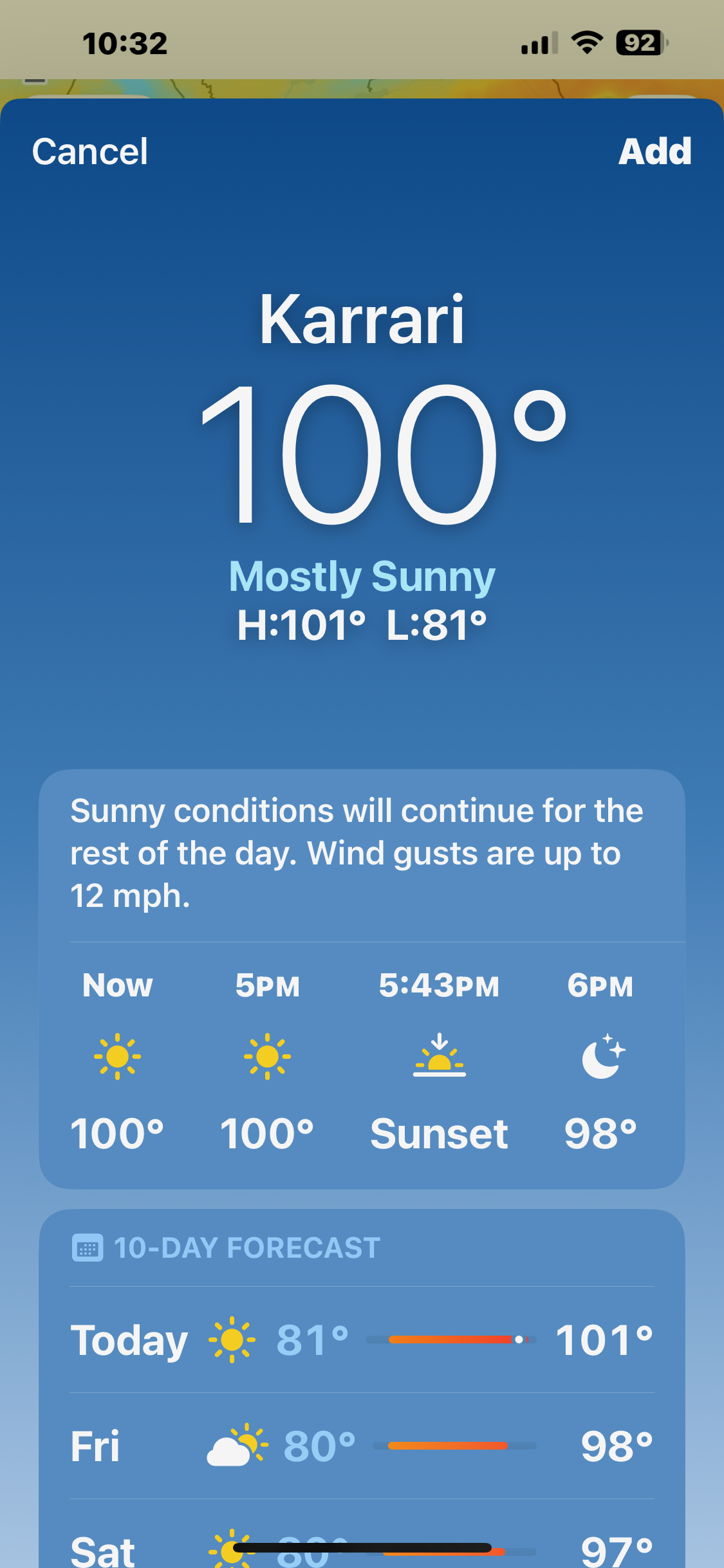Add Karrari to the weather list
This screenshot has height=1568, width=724.
coord(654,152)
